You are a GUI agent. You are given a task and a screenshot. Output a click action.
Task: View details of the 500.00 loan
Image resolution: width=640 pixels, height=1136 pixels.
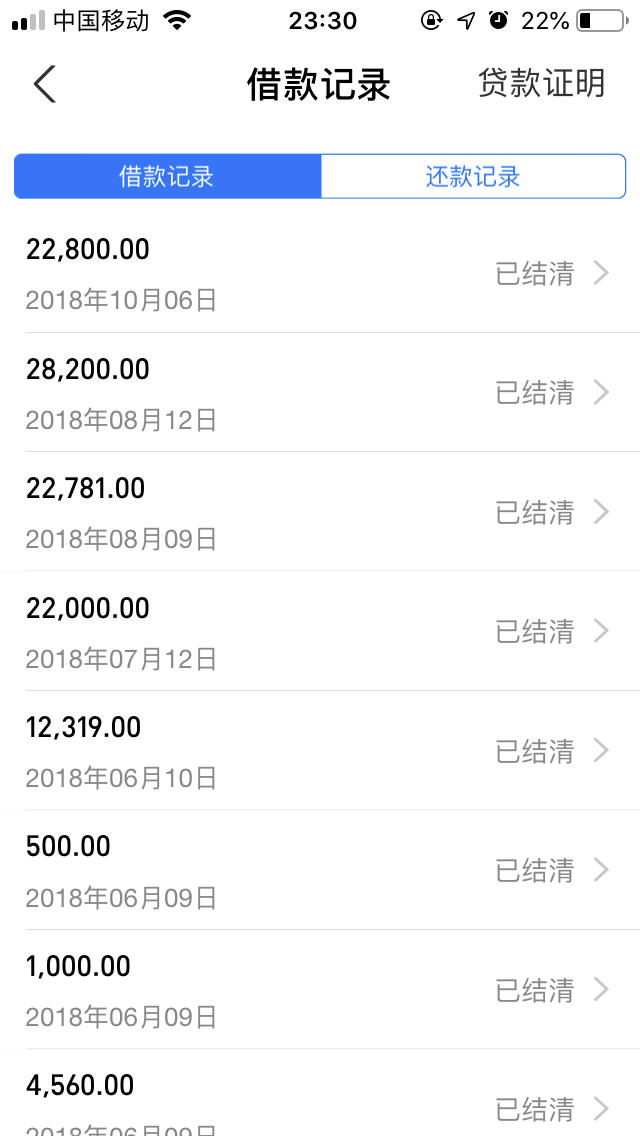click(320, 870)
